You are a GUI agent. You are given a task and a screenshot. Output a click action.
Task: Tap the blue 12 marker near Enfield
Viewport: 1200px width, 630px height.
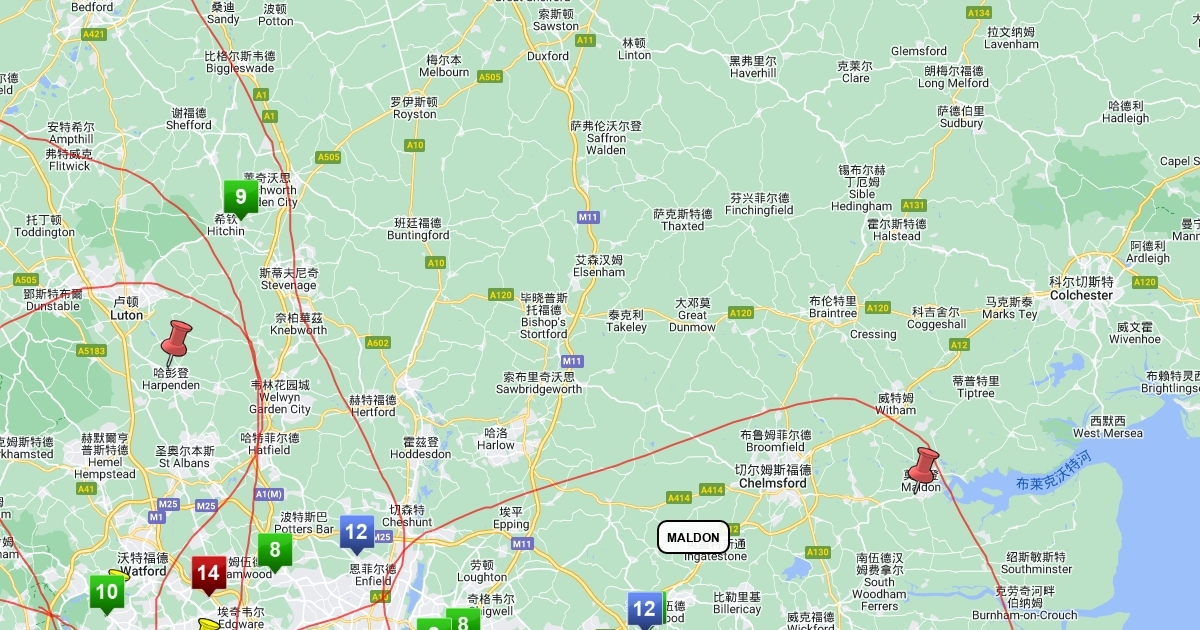point(357,532)
